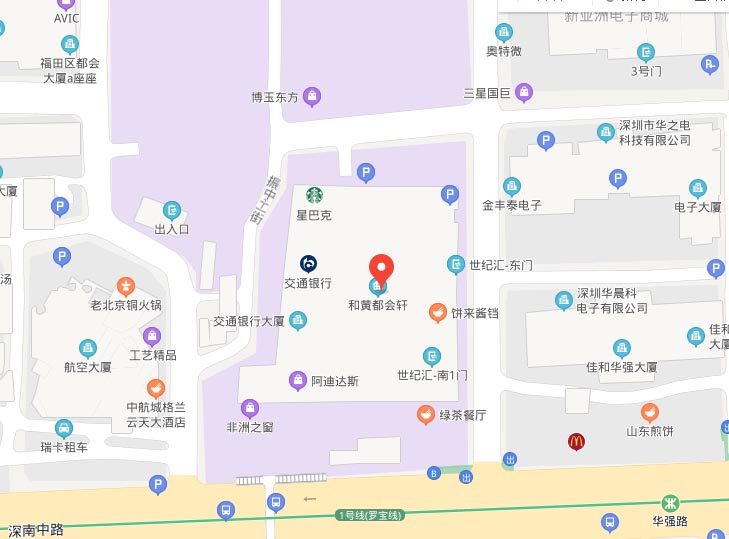
Task: Open the 瑞卡租车 car rental marker
Action: [64, 428]
